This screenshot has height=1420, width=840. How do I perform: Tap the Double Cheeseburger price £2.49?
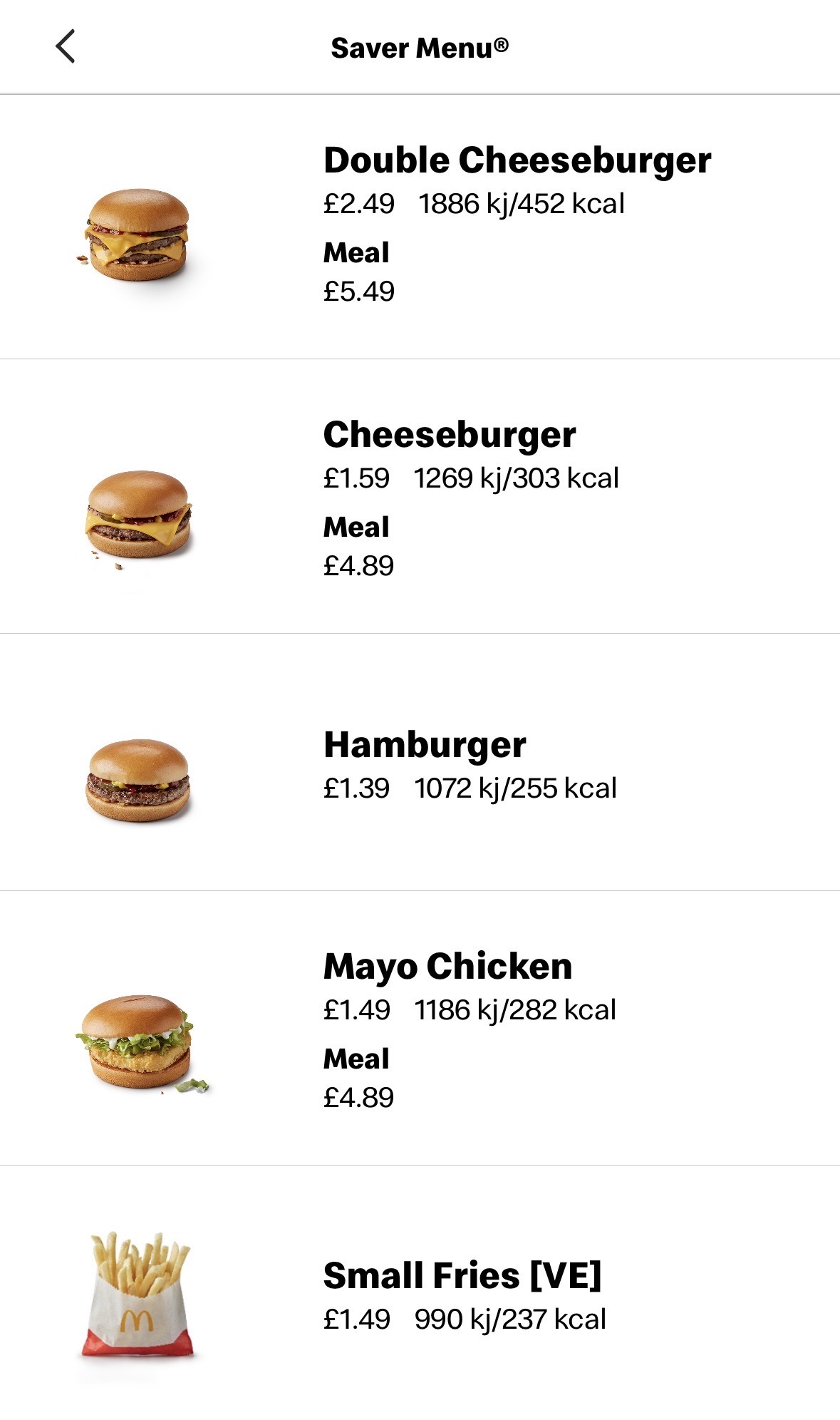(358, 202)
